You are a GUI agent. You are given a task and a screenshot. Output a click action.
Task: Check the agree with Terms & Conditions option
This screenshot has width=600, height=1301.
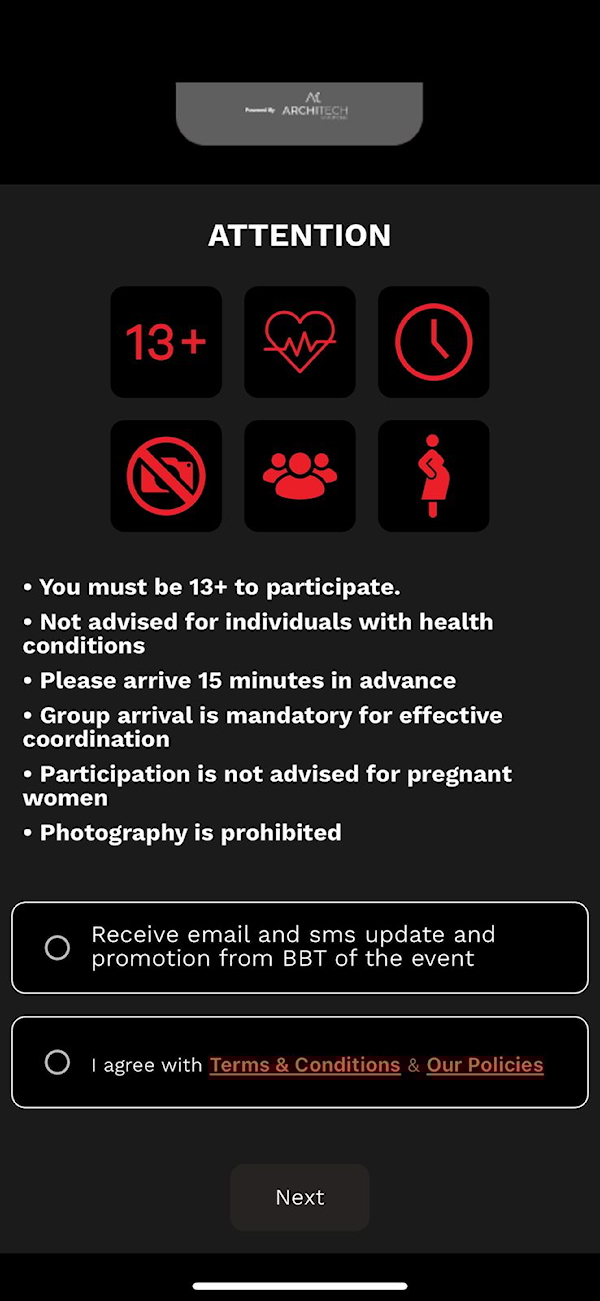coord(58,1062)
